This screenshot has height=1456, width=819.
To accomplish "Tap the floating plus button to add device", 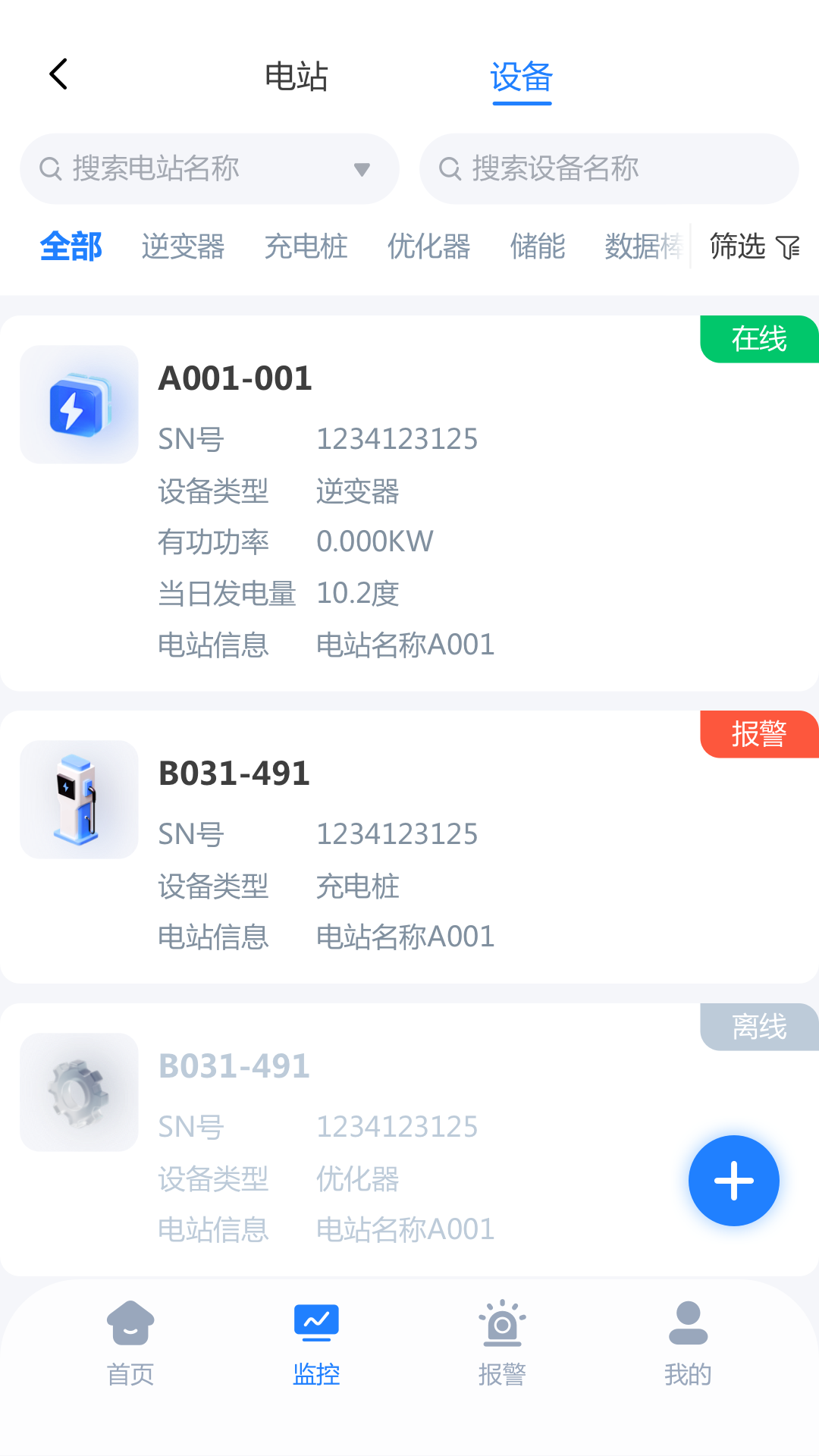I will [733, 1180].
